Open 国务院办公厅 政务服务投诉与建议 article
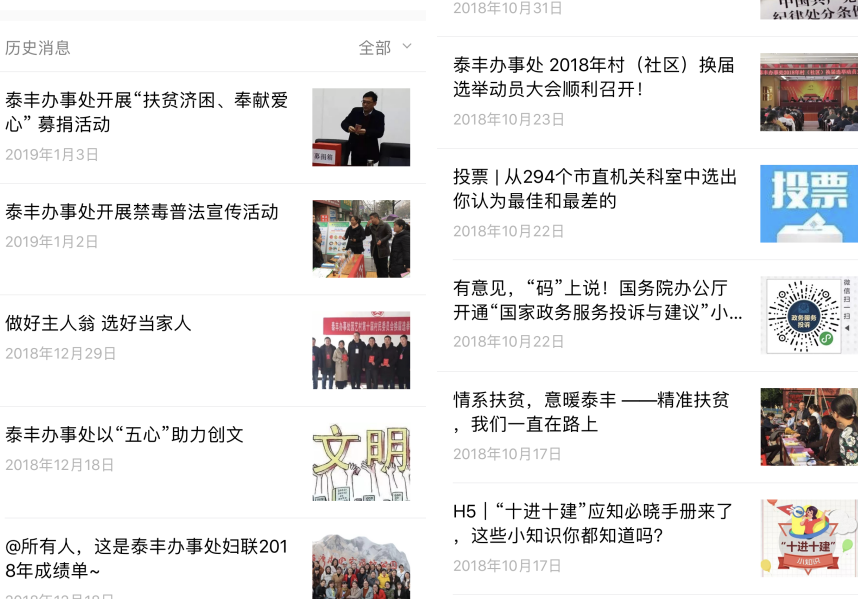Screen dimensions: 858x599 pos(597,300)
